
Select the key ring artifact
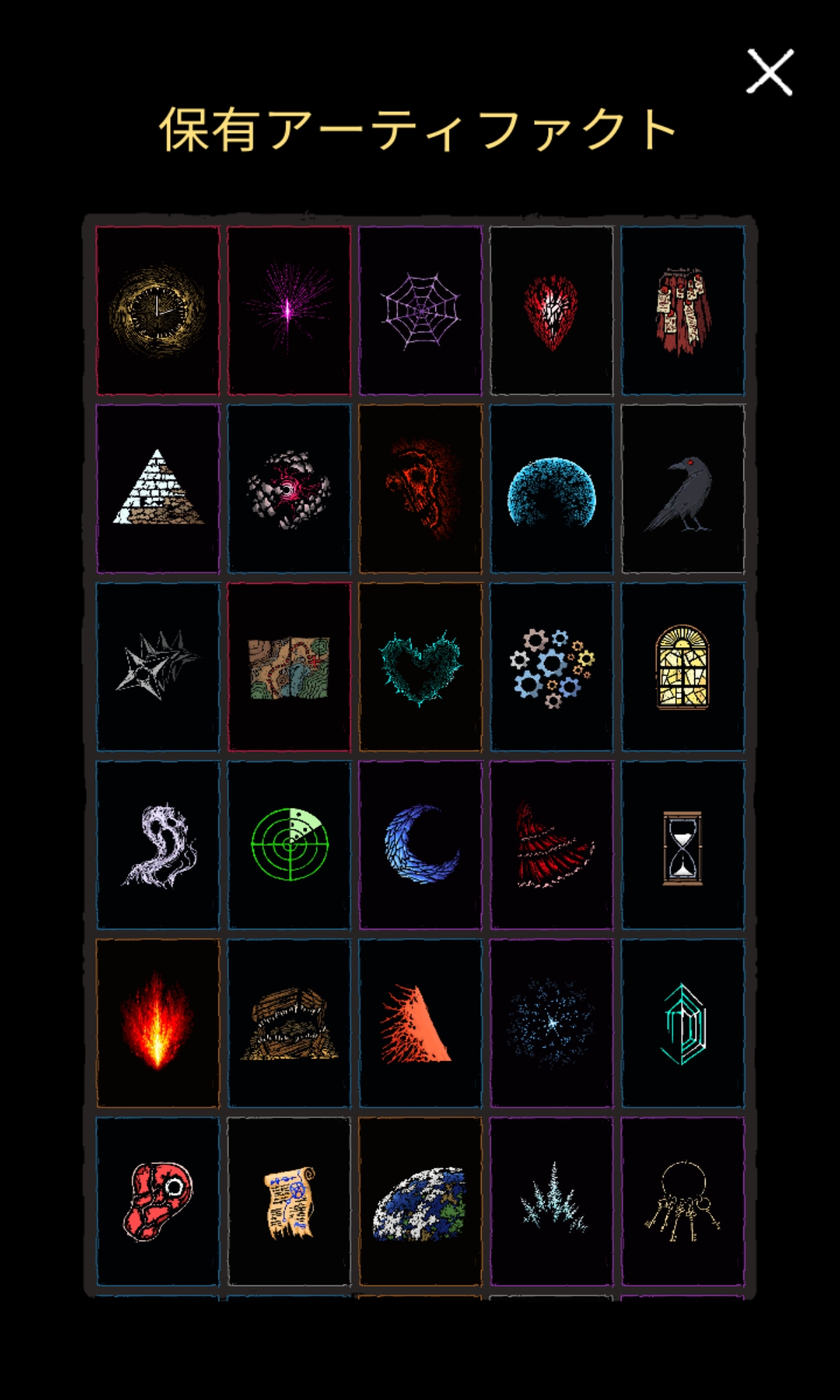point(682,1201)
